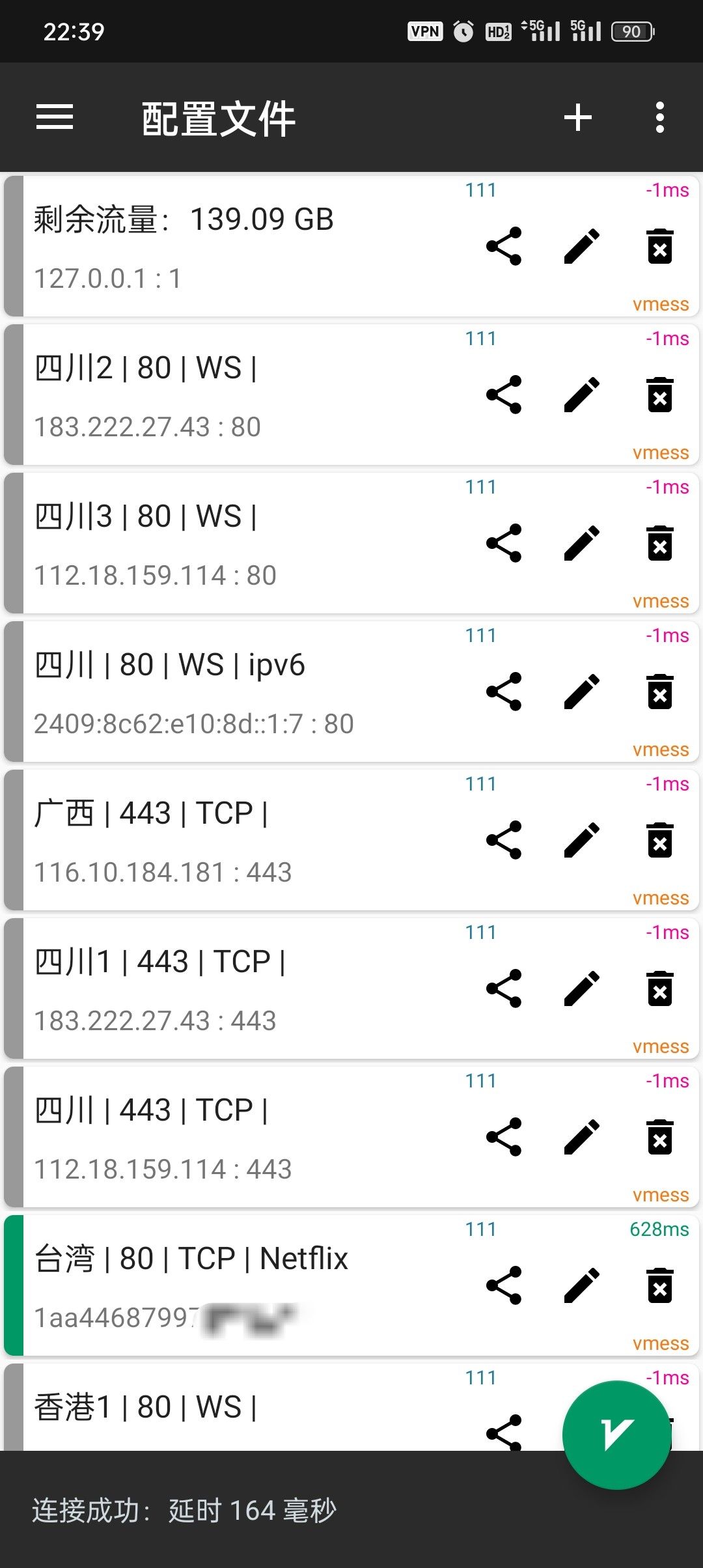
Task: Delete the 台湾 Netflix server
Action: pos(659,1286)
